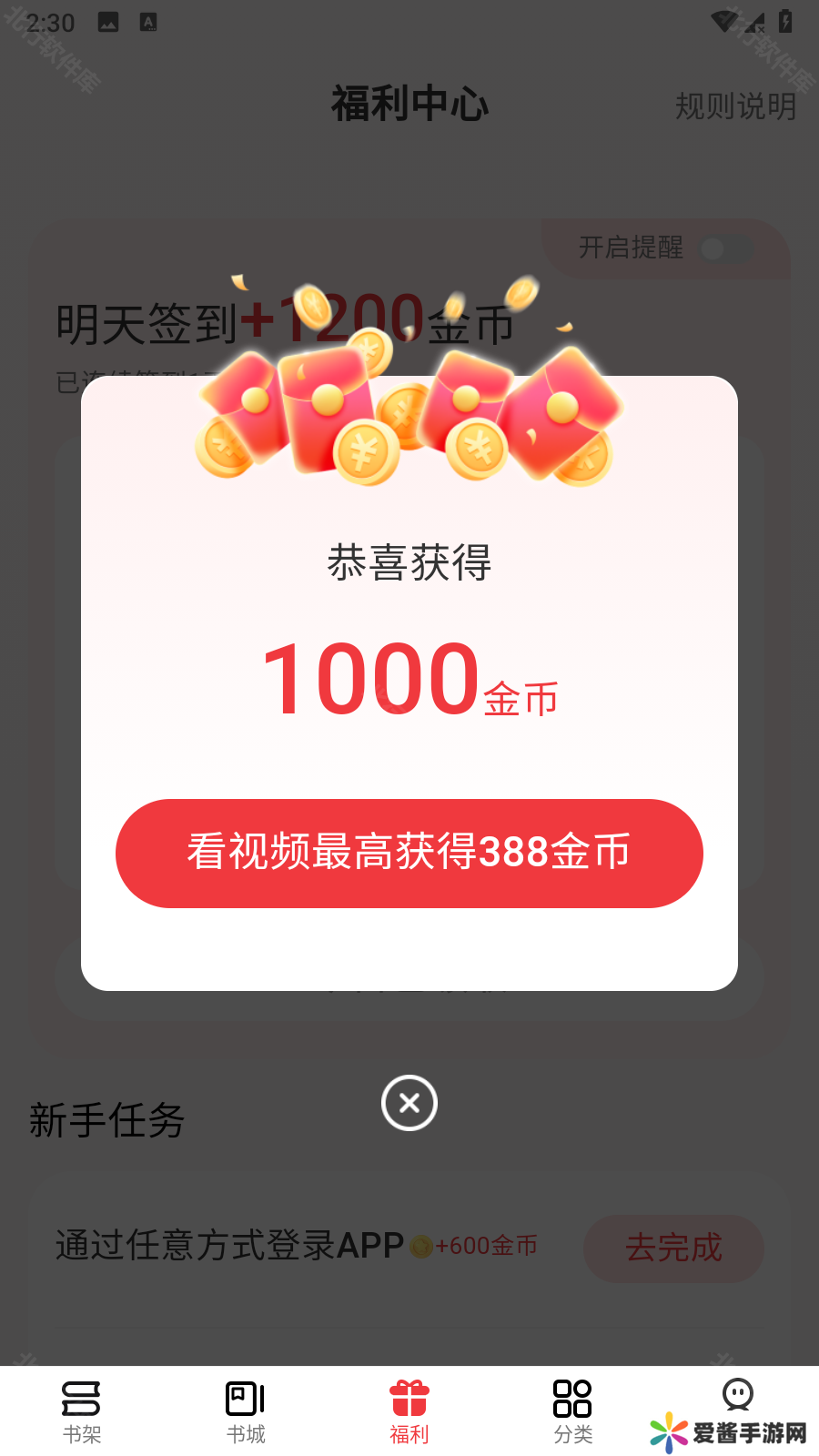This screenshot has width=819, height=1456.
Task: Switch to the 书架 tab
Action: [82, 1410]
